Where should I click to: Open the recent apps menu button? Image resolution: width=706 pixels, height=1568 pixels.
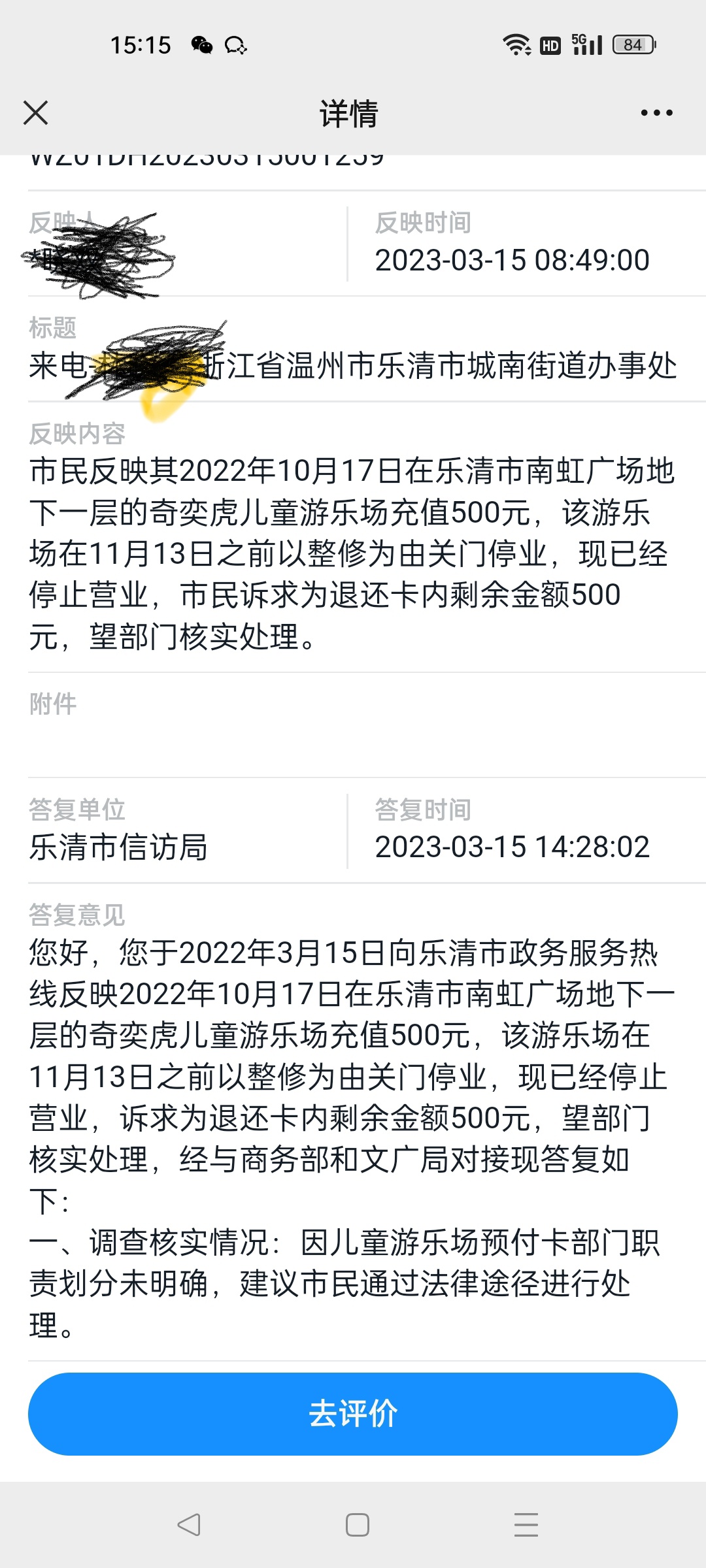click(x=526, y=1525)
